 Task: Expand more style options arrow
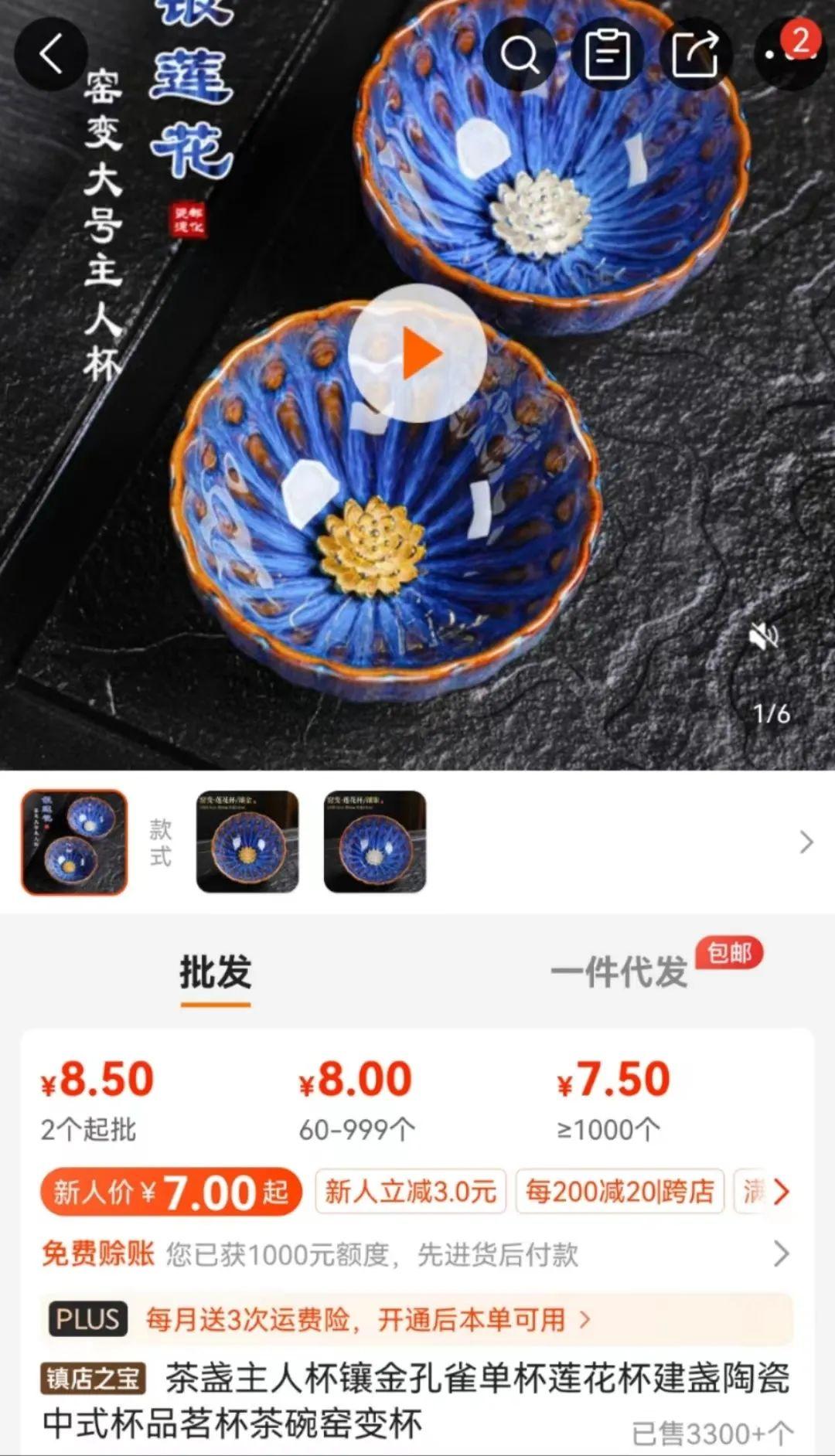click(806, 842)
